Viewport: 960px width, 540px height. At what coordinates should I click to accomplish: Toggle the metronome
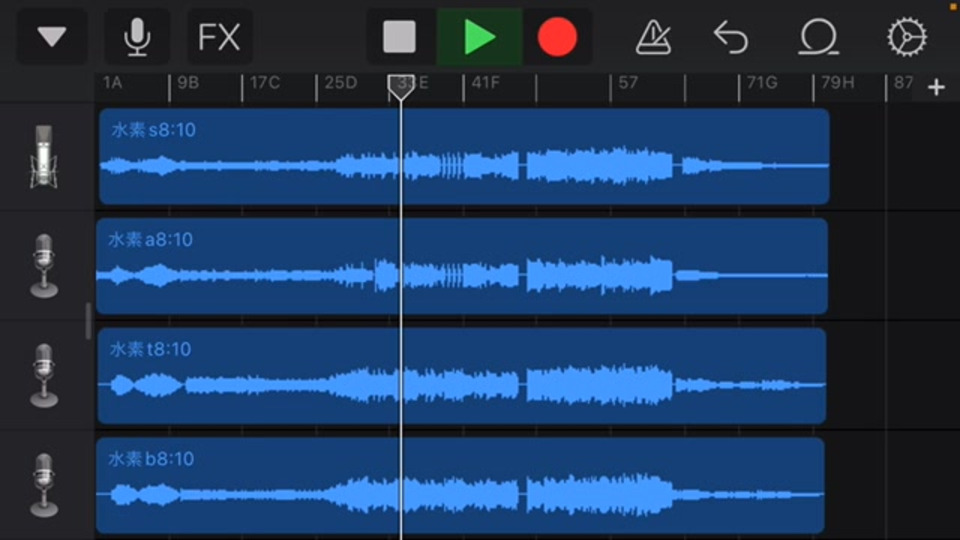(x=653, y=38)
